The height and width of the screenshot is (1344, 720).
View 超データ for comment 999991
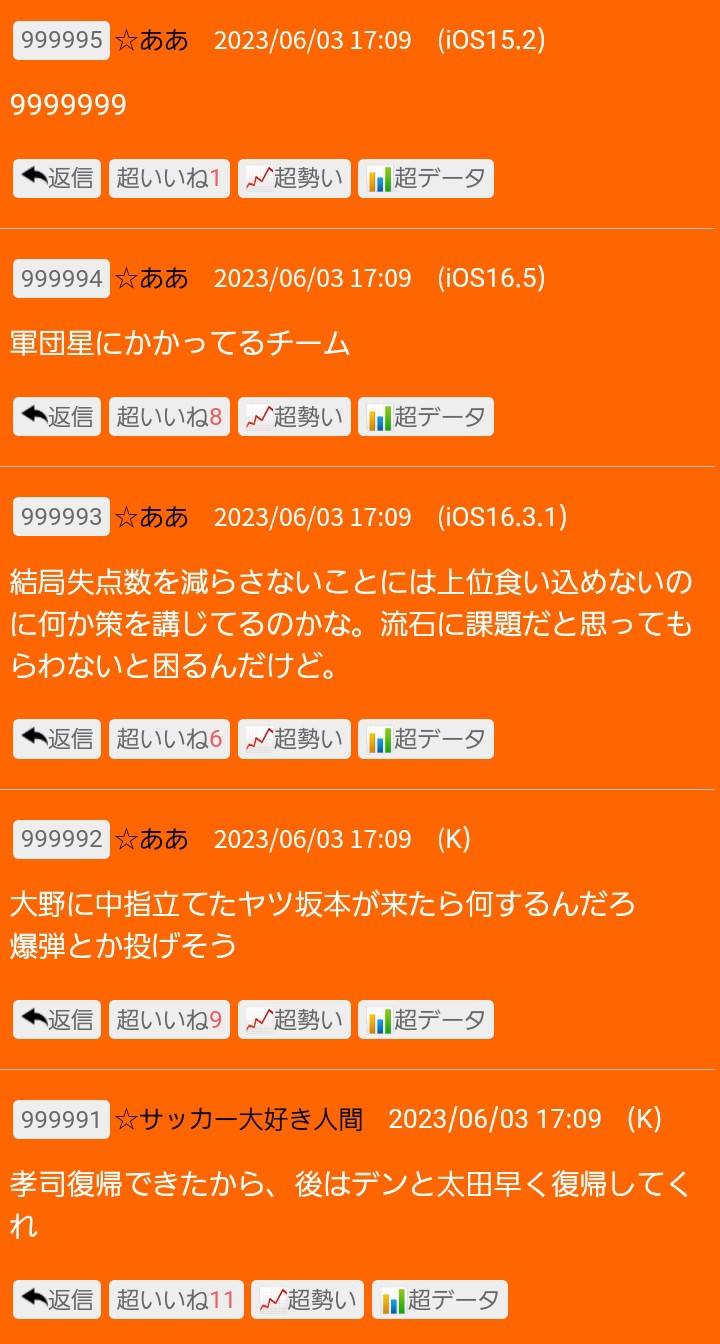point(440,1300)
